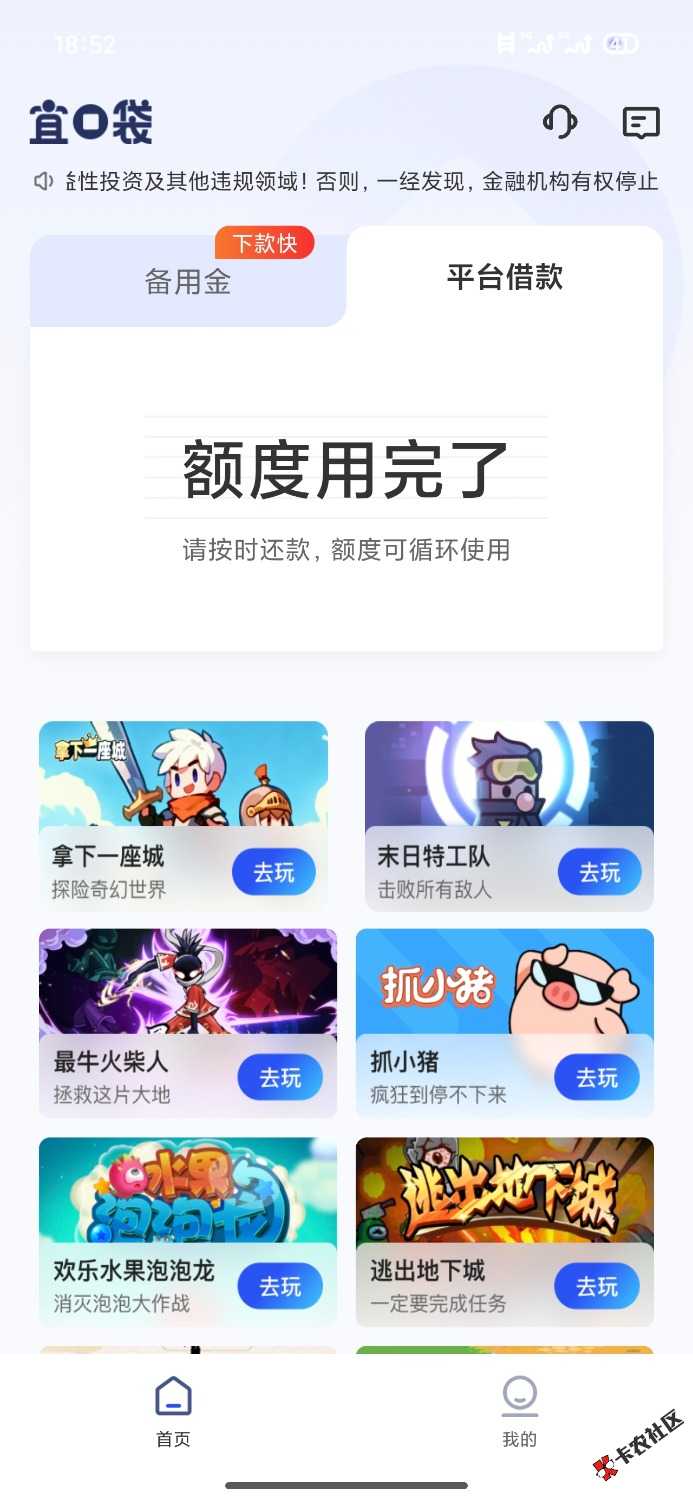Screen dimensions: 693x1500
Task: Open the 我的 tab
Action: click(x=519, y=1412)
